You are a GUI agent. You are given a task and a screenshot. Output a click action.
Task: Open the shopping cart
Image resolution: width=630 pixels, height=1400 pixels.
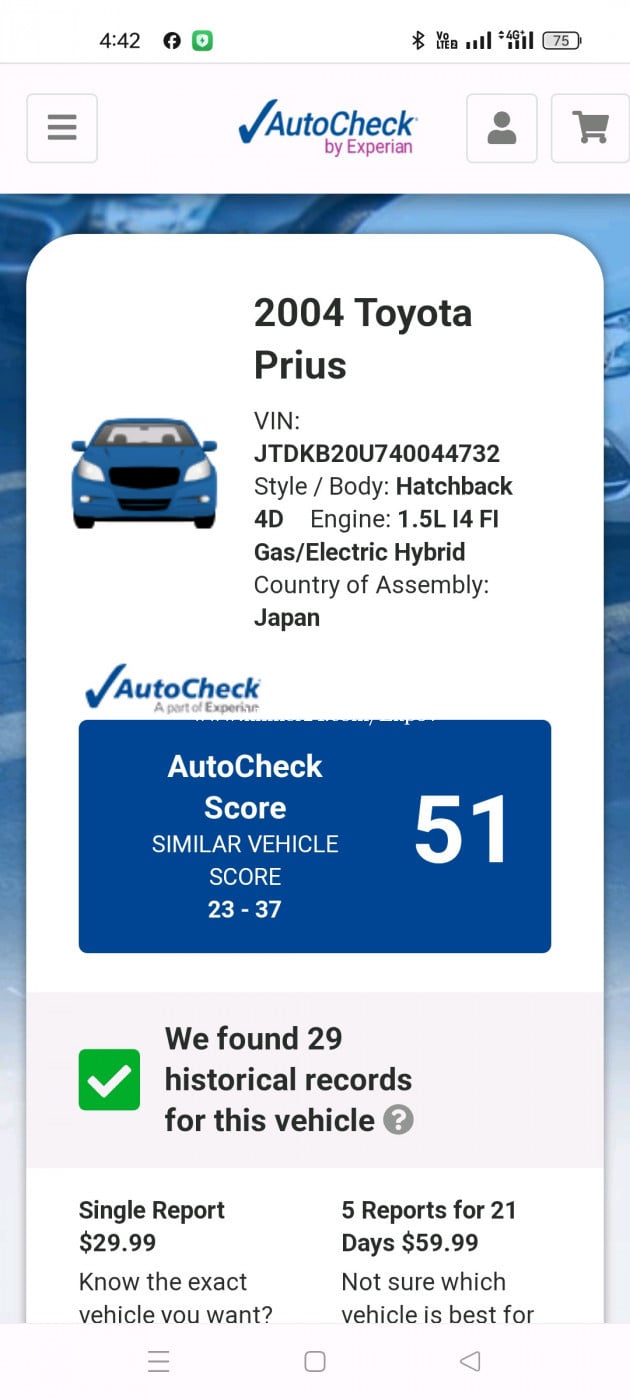590,128
